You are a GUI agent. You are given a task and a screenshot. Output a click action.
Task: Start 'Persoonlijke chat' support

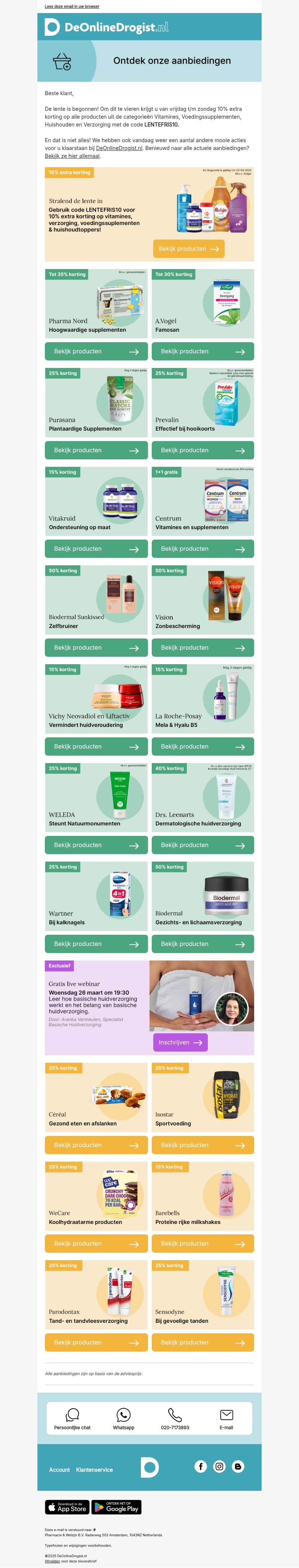click(x=72, y=1419)
